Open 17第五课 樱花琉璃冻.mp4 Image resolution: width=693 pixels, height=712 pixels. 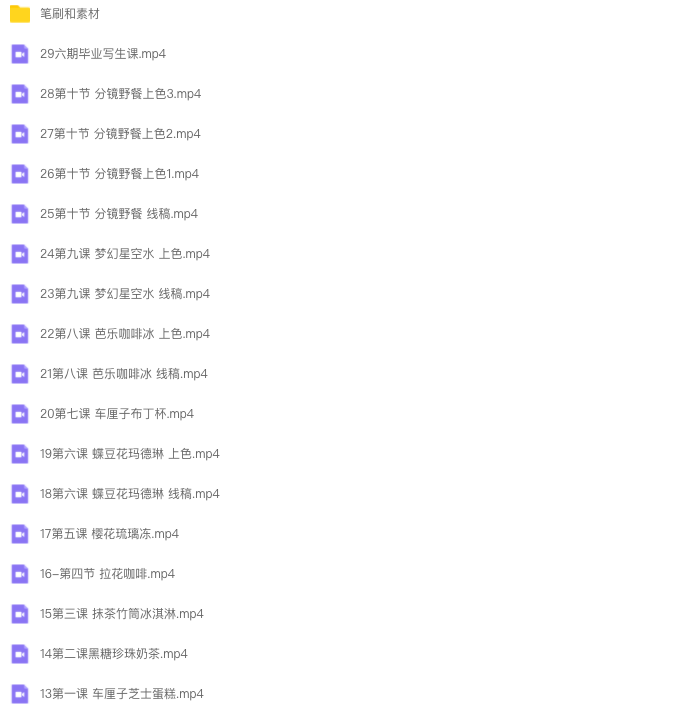coord(109,534)
